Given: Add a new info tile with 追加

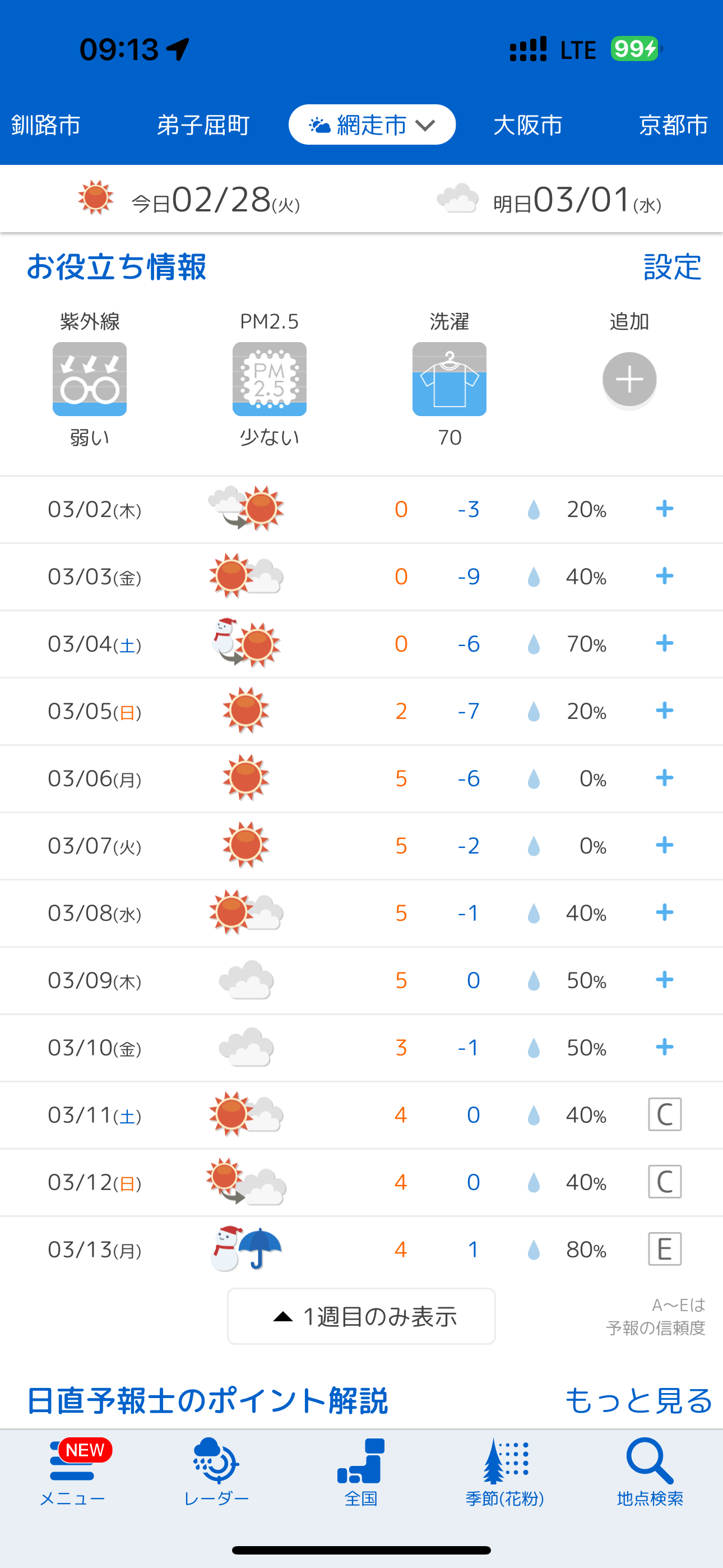Looking at the screenshot, I should [629, 379].
